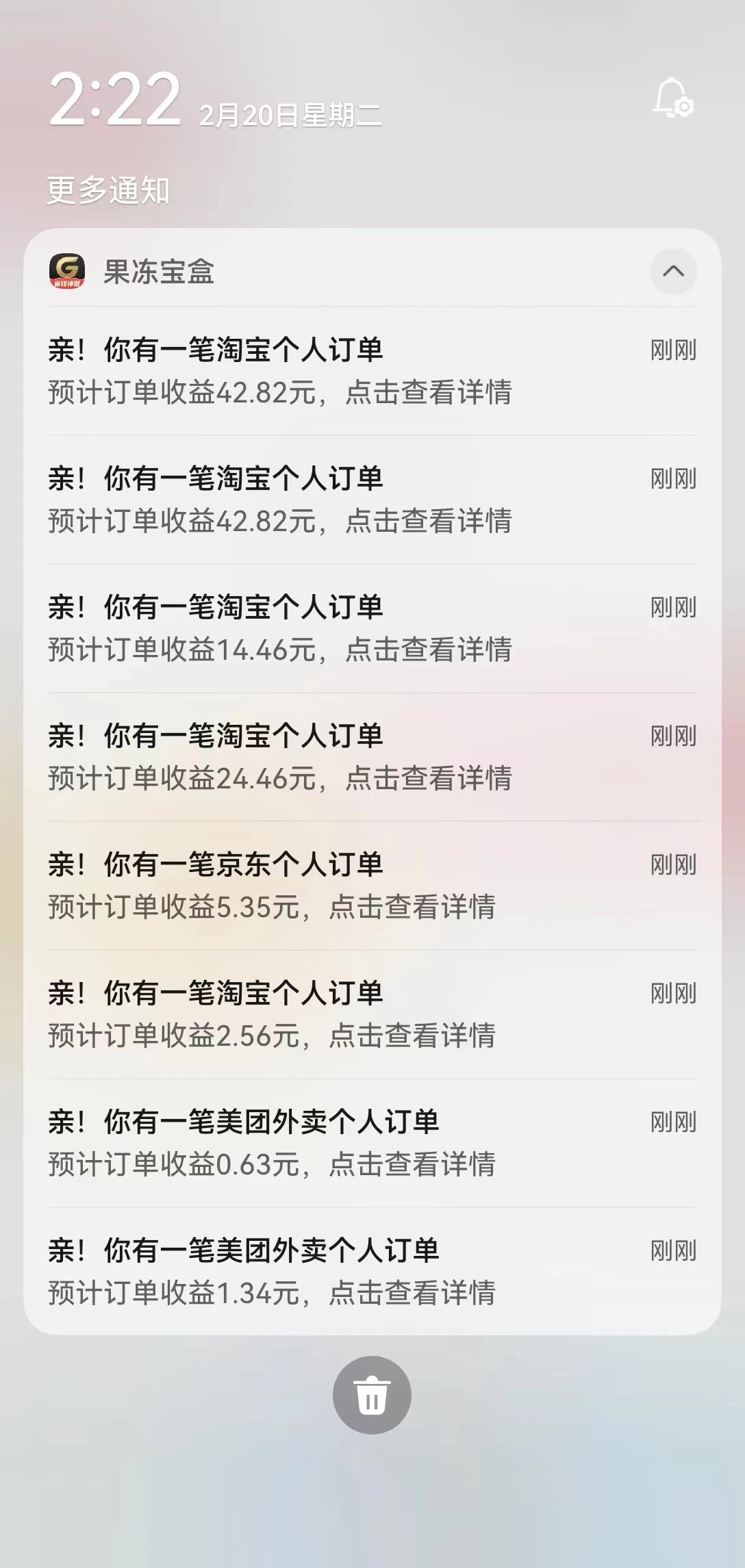Viewport: 745px width, 1568px height.
Task: Open the 美团外卖 0.63元 order notification
Action: (x=372, y=1143)
